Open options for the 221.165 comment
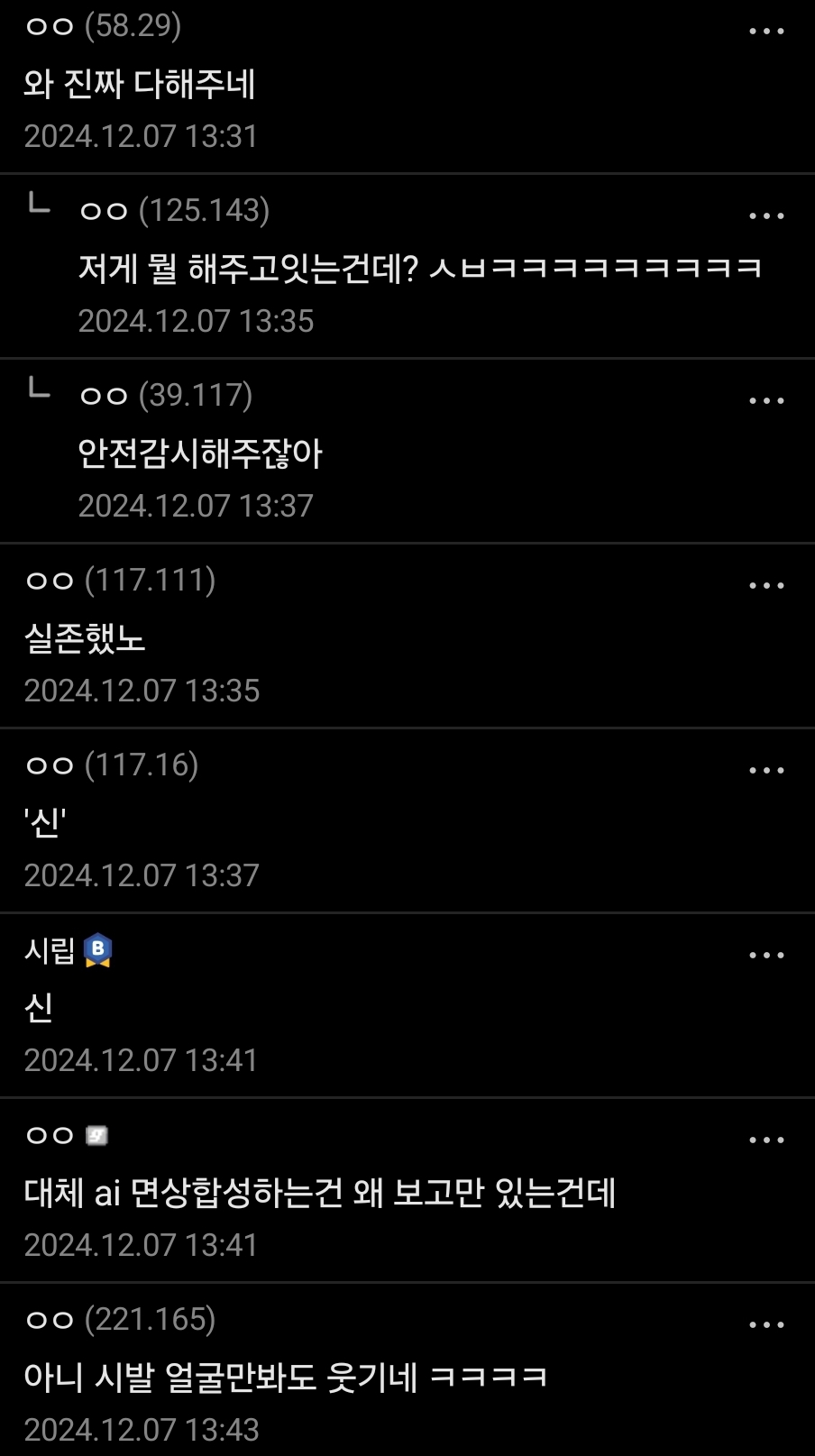Screen dimensions: 815x1456 coord(766,1325)
